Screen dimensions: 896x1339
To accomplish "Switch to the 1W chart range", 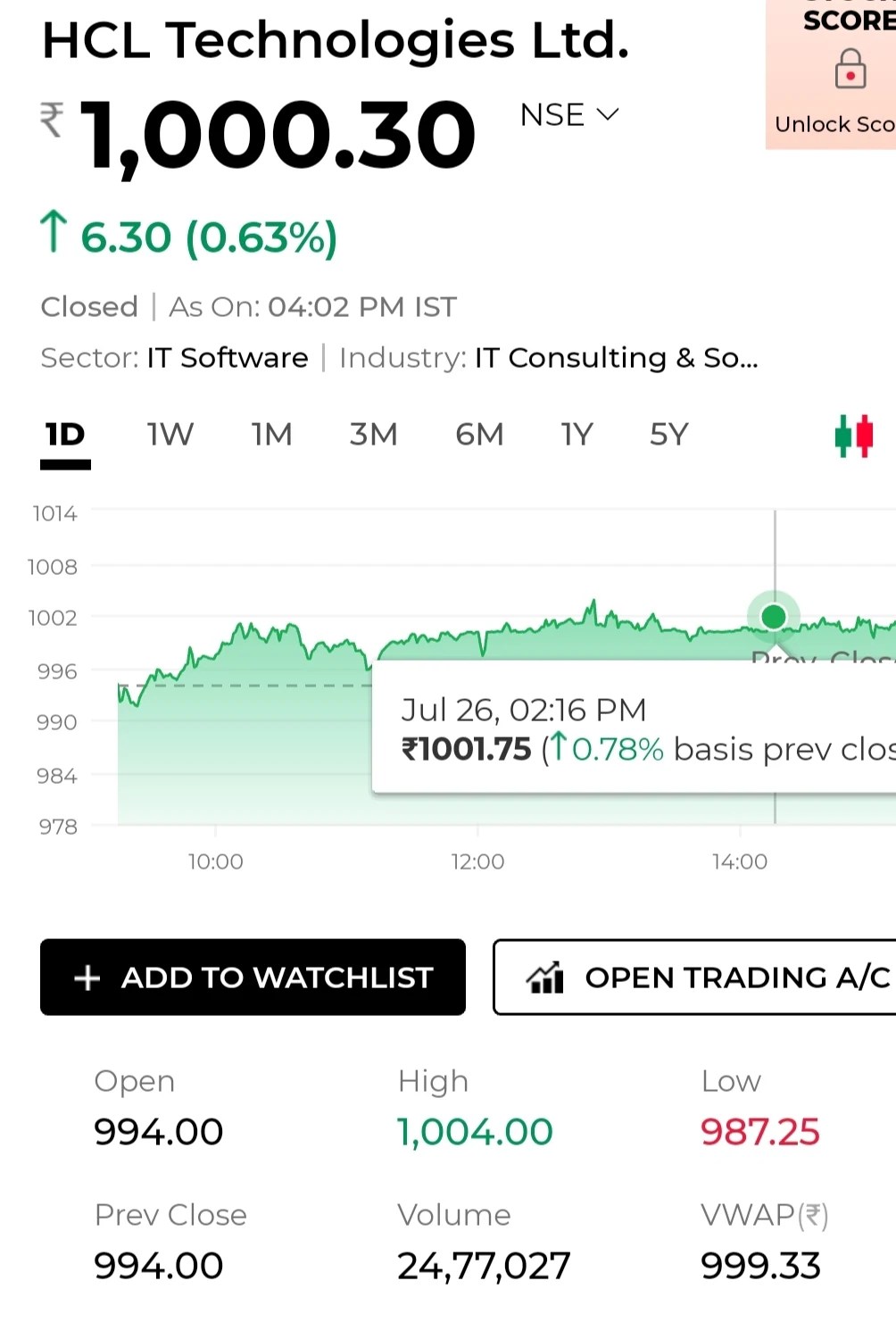I will coord(170,435).
